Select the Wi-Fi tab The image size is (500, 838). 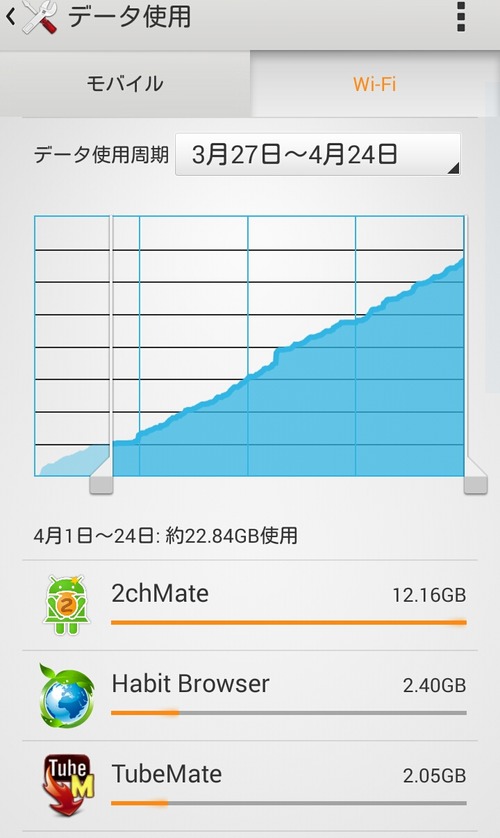click(374, 84)
